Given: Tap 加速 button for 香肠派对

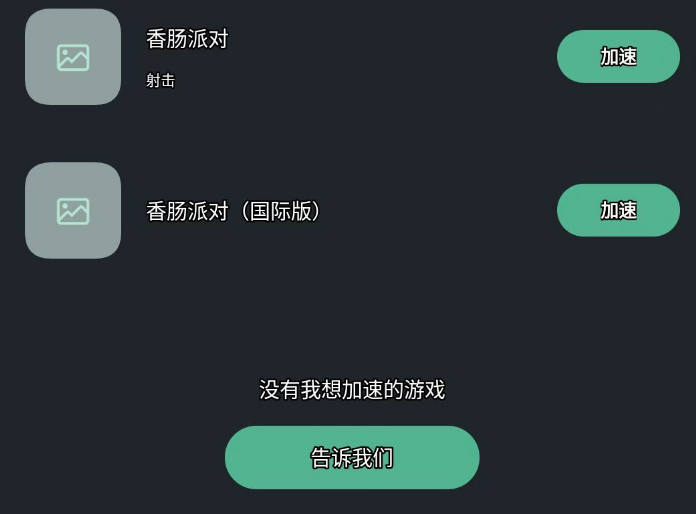Looking at the screenshot, I should (x=618, y=57).
